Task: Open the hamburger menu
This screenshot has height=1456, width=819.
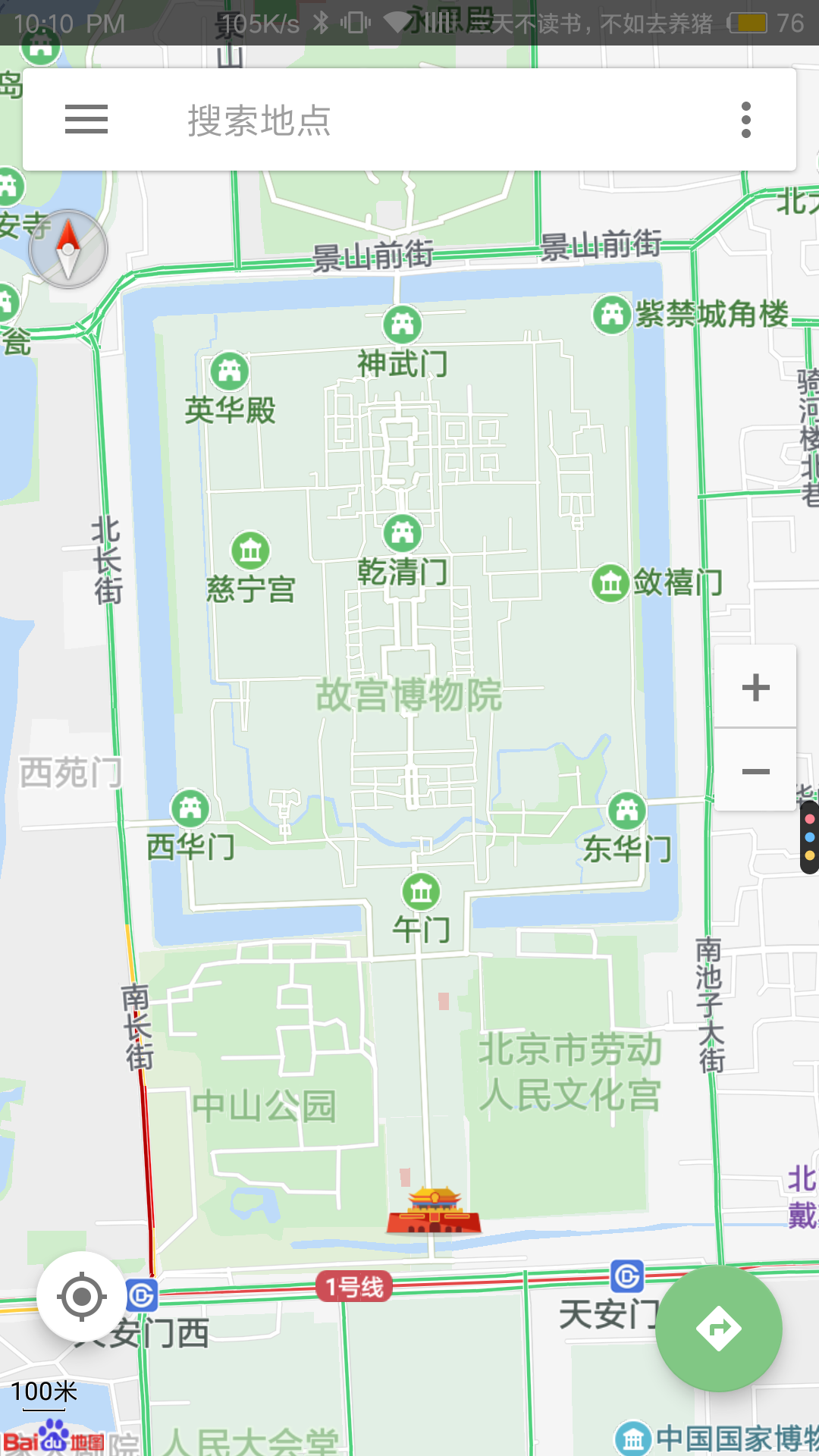Action: click(86, 120)
